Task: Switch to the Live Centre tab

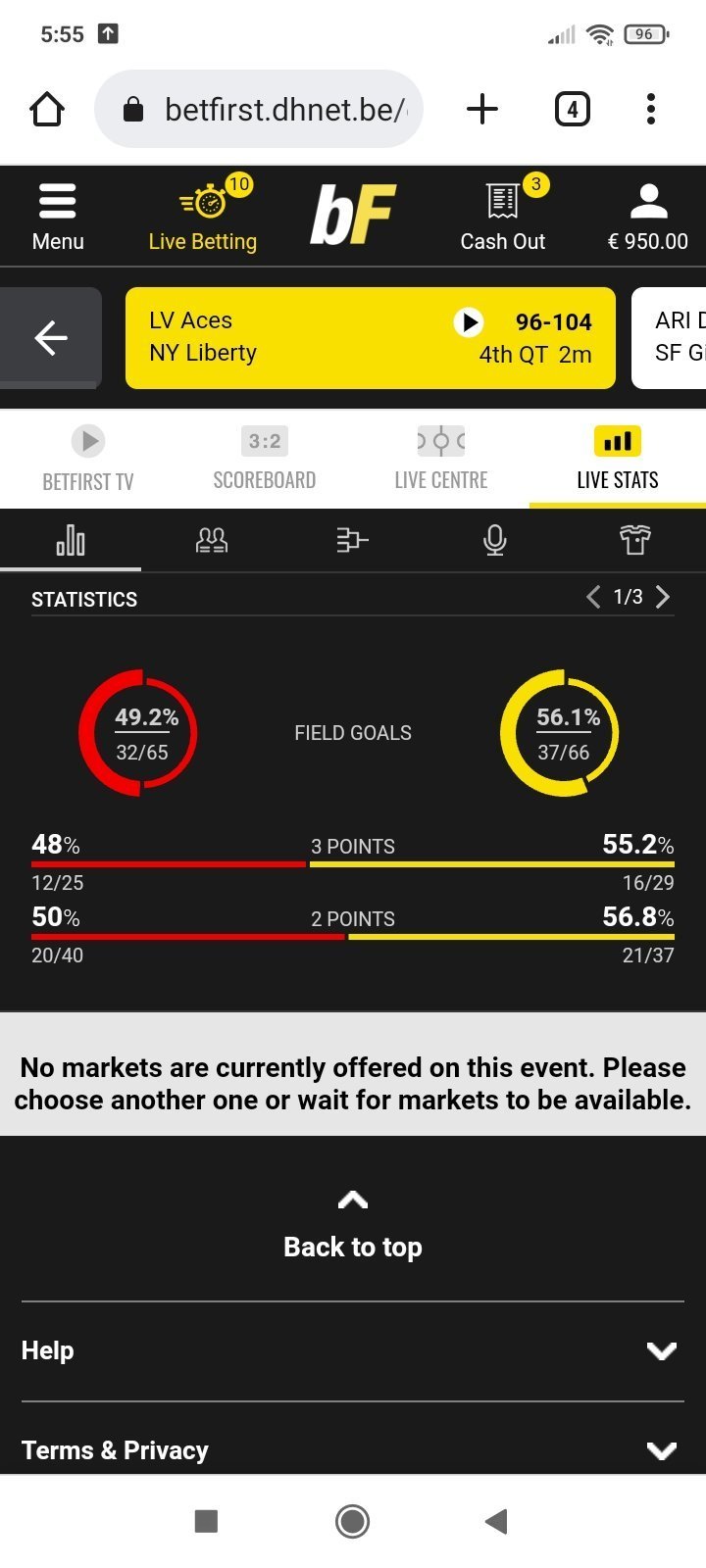Action: [441, 459]
